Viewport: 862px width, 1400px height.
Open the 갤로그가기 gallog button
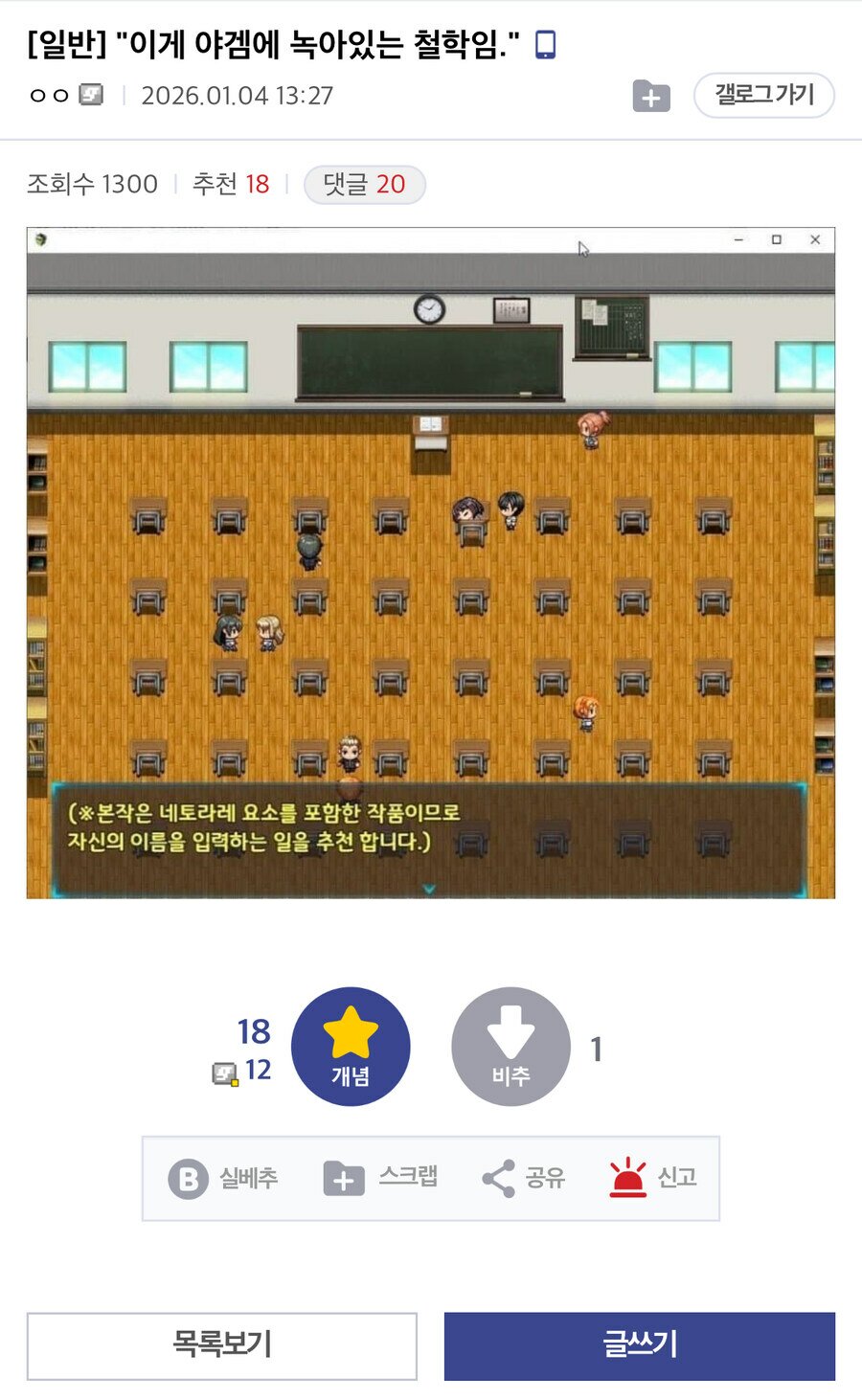tap(763, 96)
